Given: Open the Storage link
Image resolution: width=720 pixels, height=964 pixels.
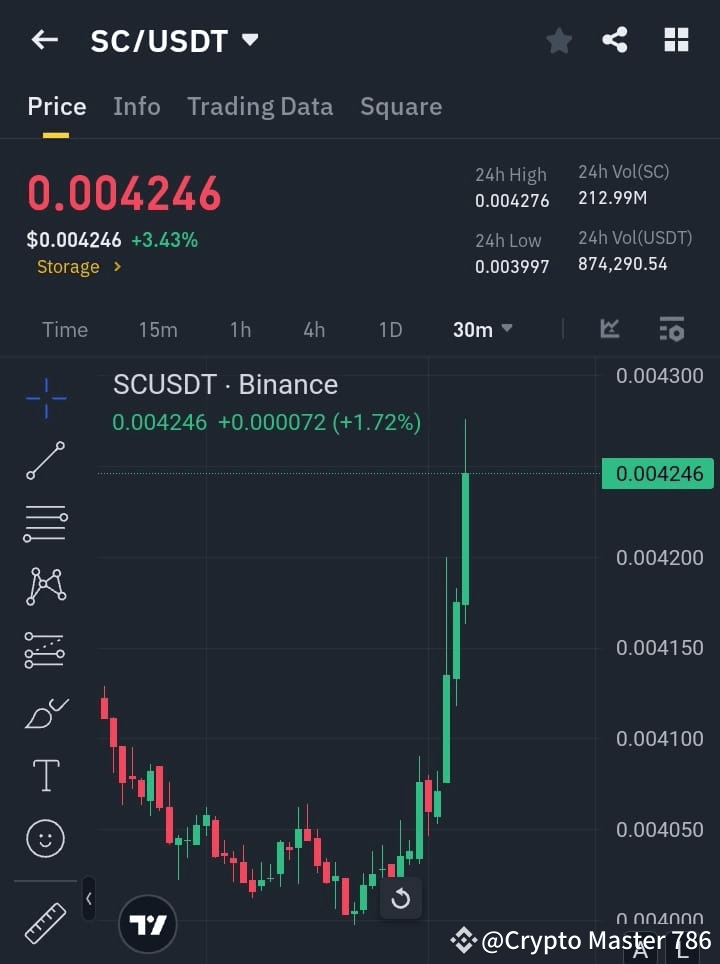Looking at the screenshot, I should coord(68,267).
